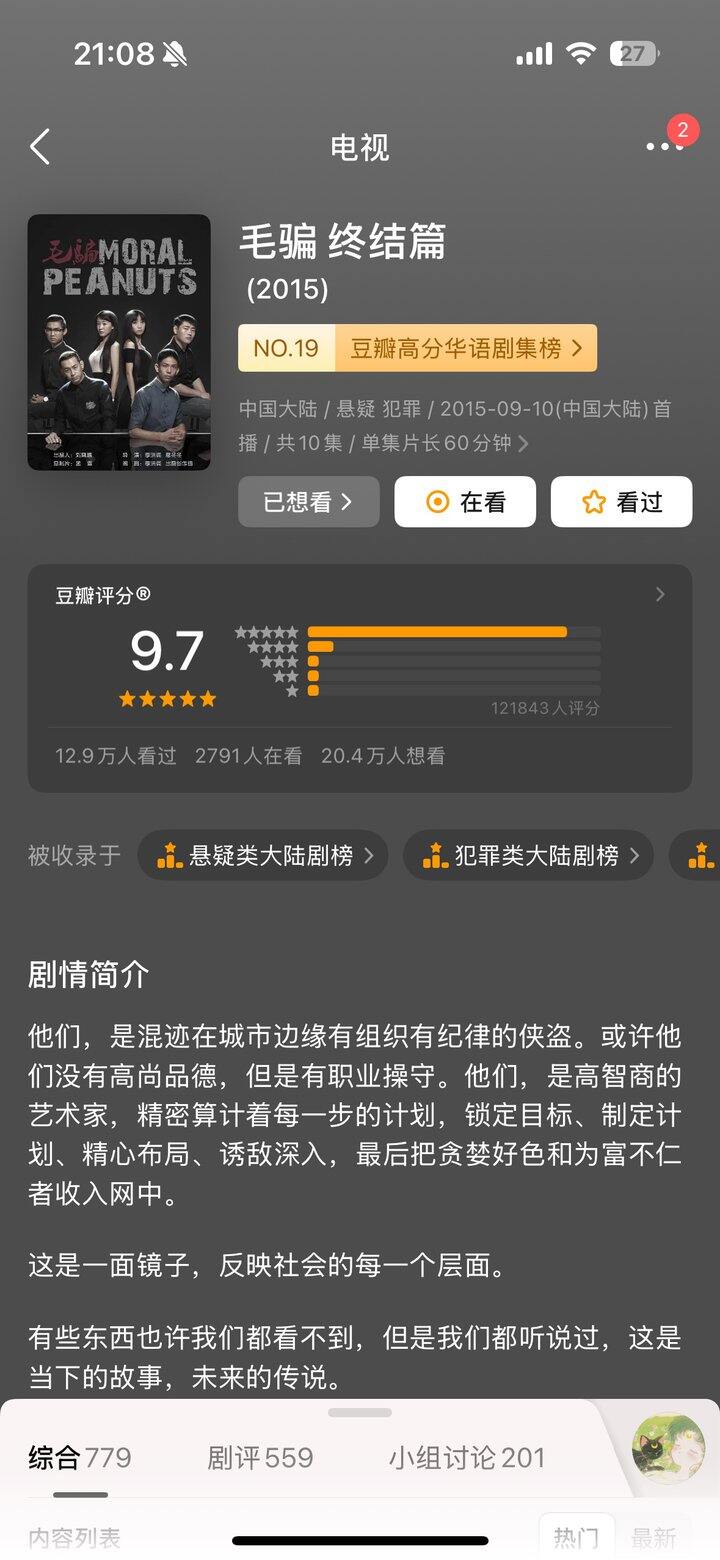Open the three-dot overflow menu

point(664,147)
